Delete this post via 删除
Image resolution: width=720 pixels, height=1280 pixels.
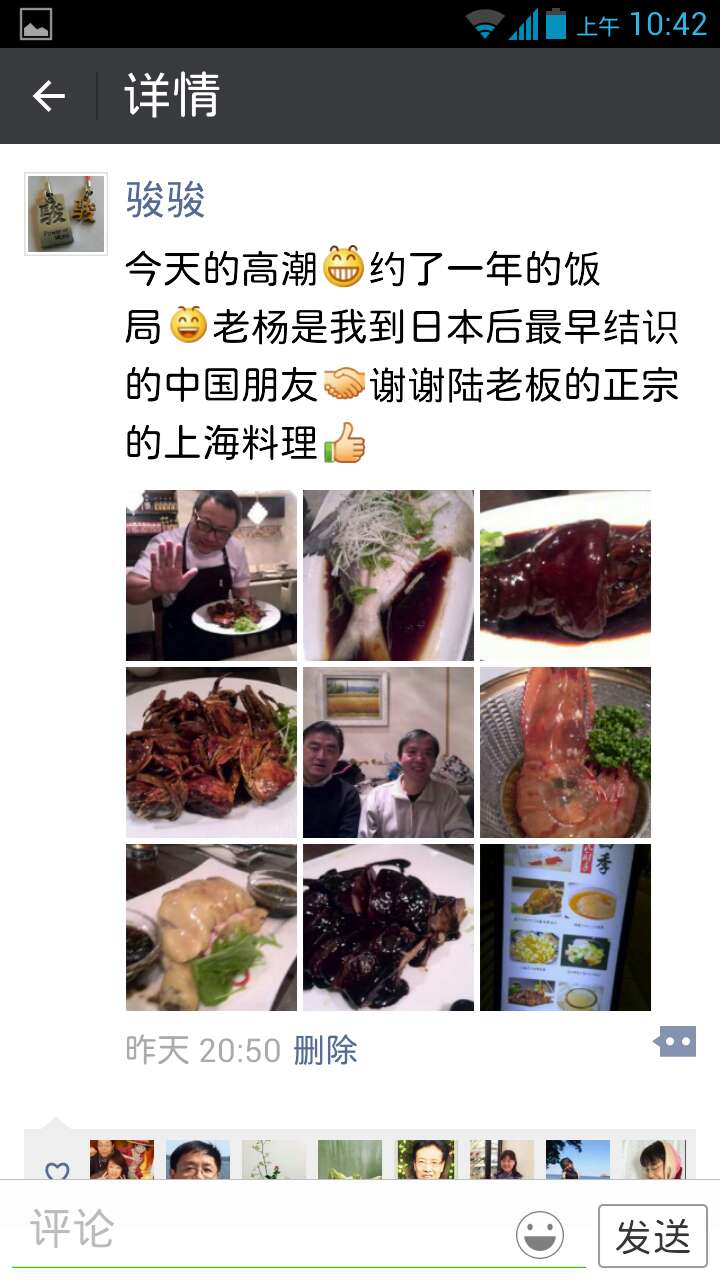325,1050
